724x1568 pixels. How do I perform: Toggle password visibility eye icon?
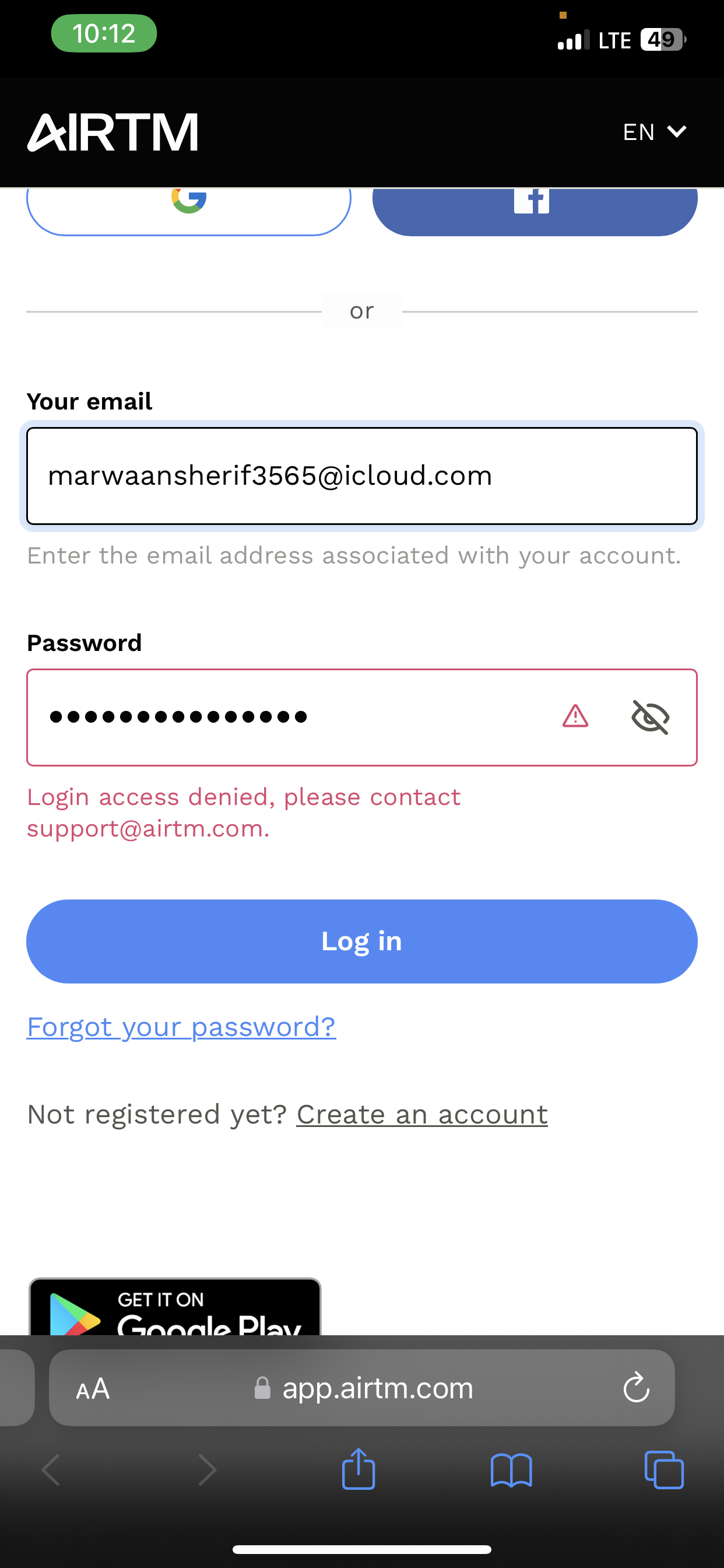(x=651, y=717)
